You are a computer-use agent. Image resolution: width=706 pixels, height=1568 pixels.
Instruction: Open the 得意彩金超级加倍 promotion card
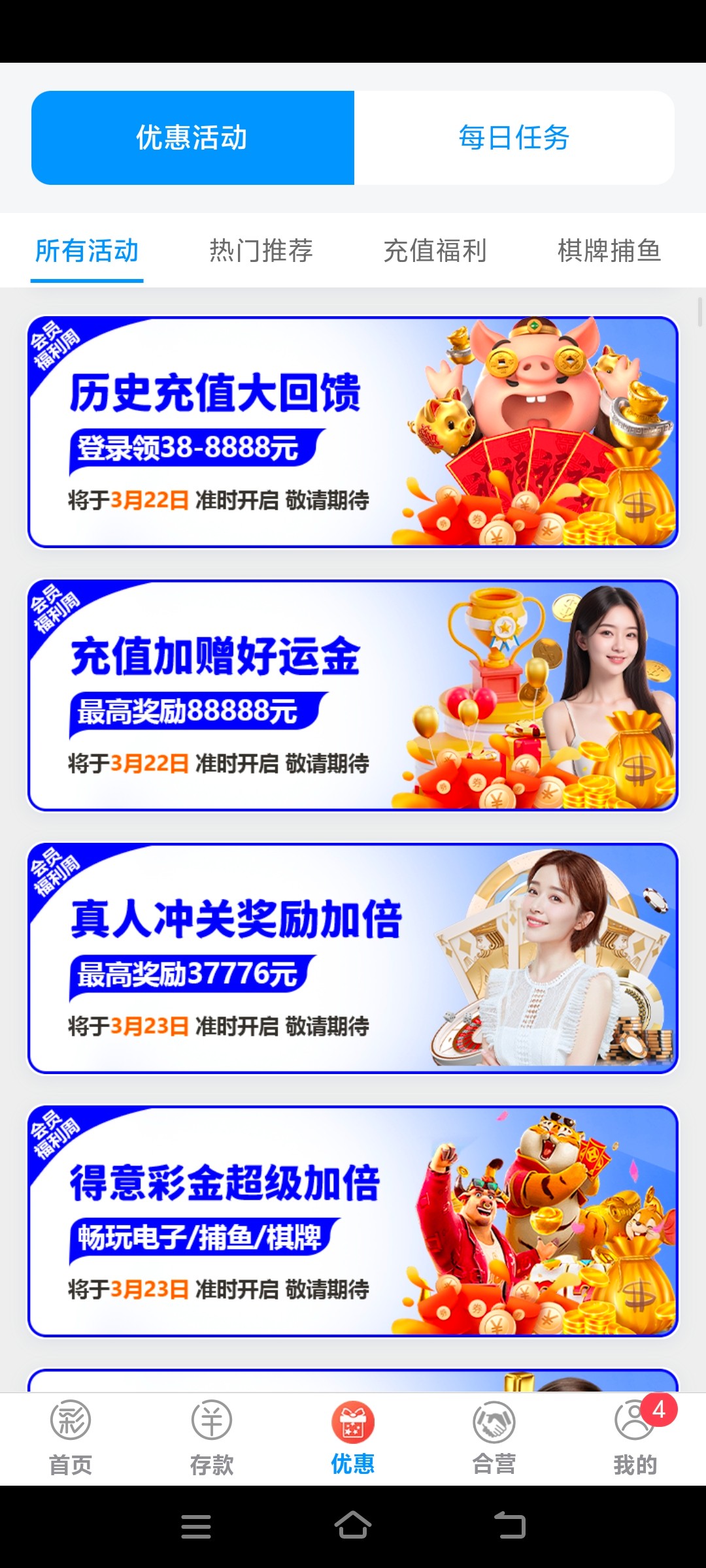tap(353, 1221)
